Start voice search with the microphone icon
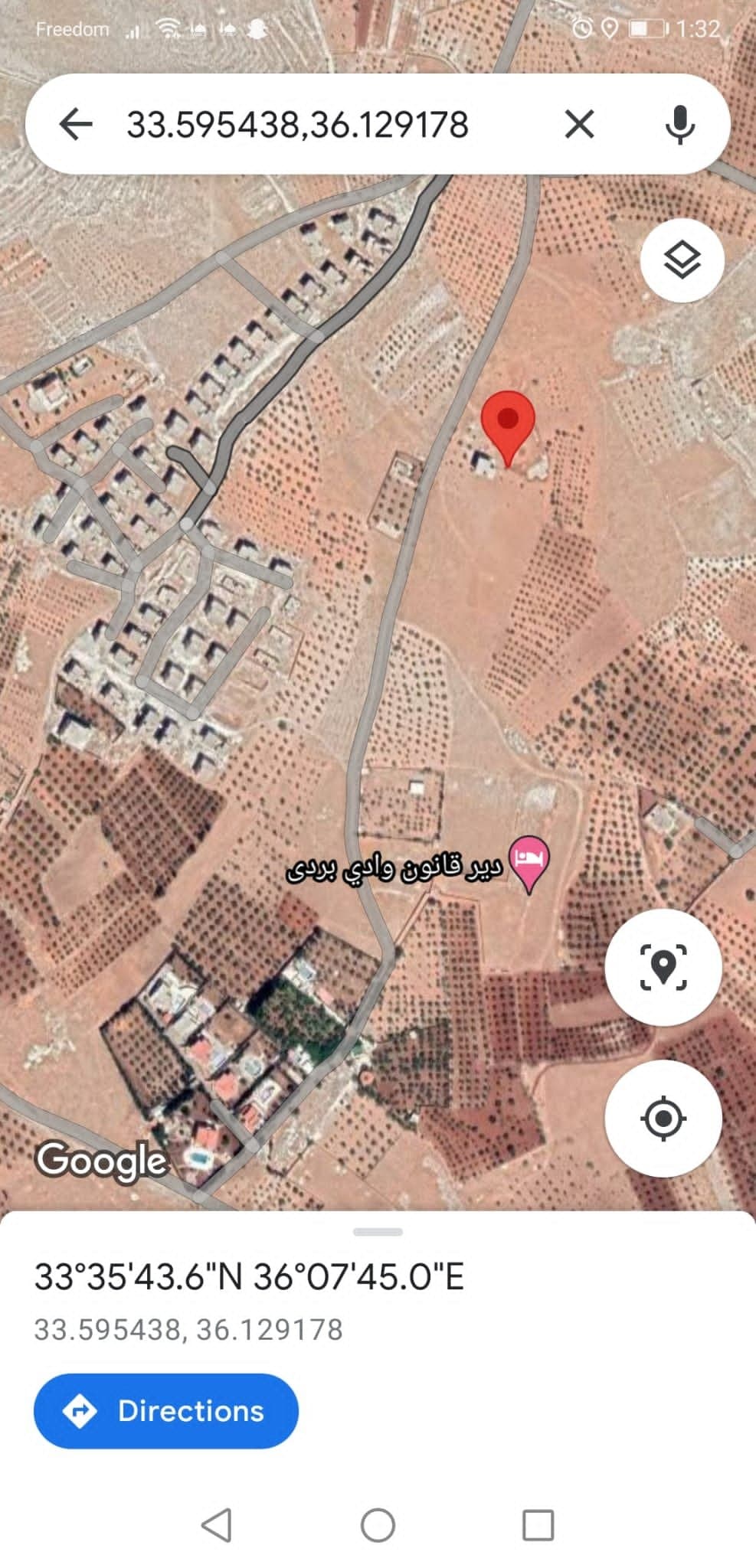This screenshot has height=1568, width=756. click(x=680, y=125)
